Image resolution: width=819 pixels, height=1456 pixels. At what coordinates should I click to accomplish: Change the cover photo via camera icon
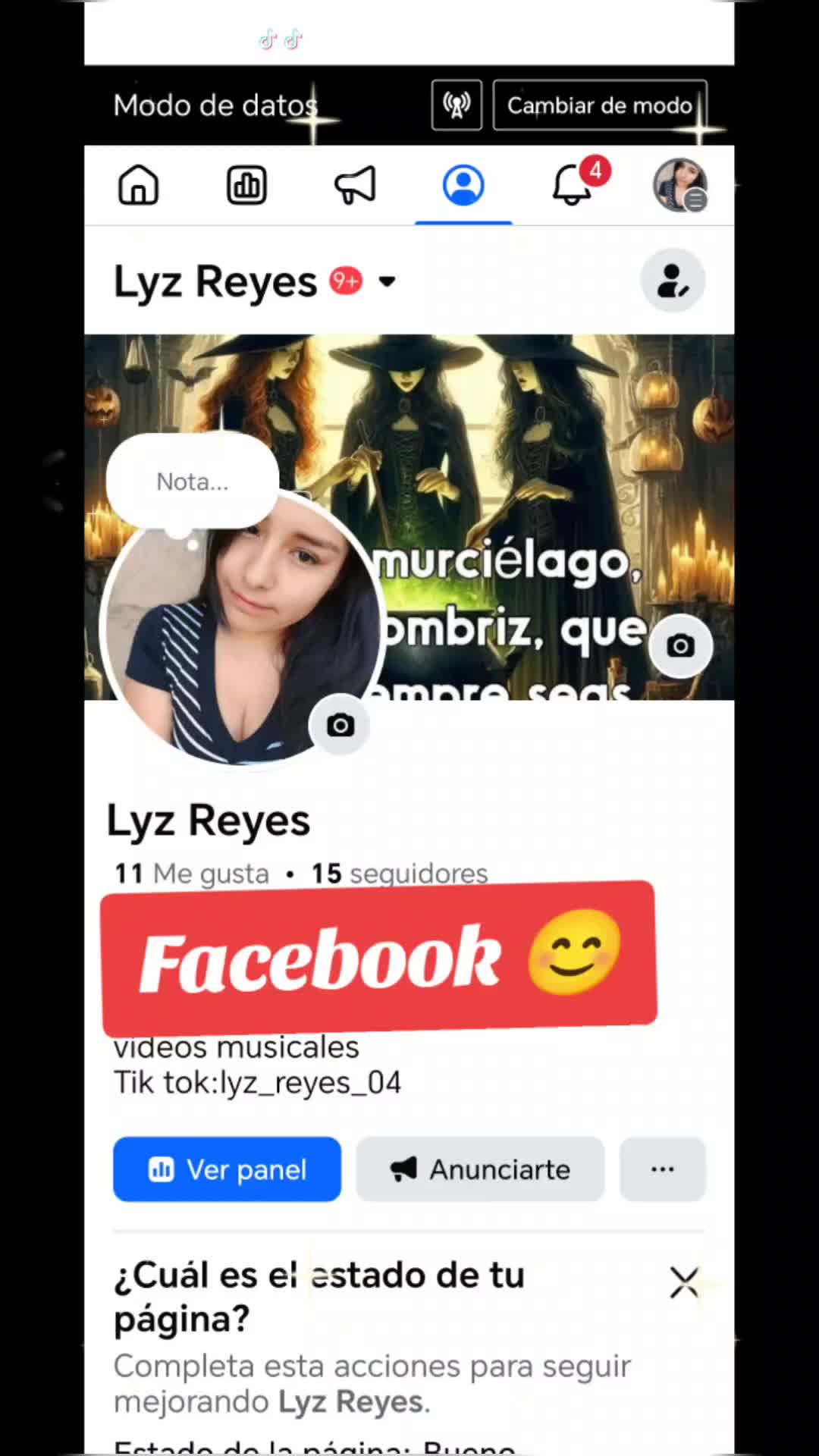point(680,646)
